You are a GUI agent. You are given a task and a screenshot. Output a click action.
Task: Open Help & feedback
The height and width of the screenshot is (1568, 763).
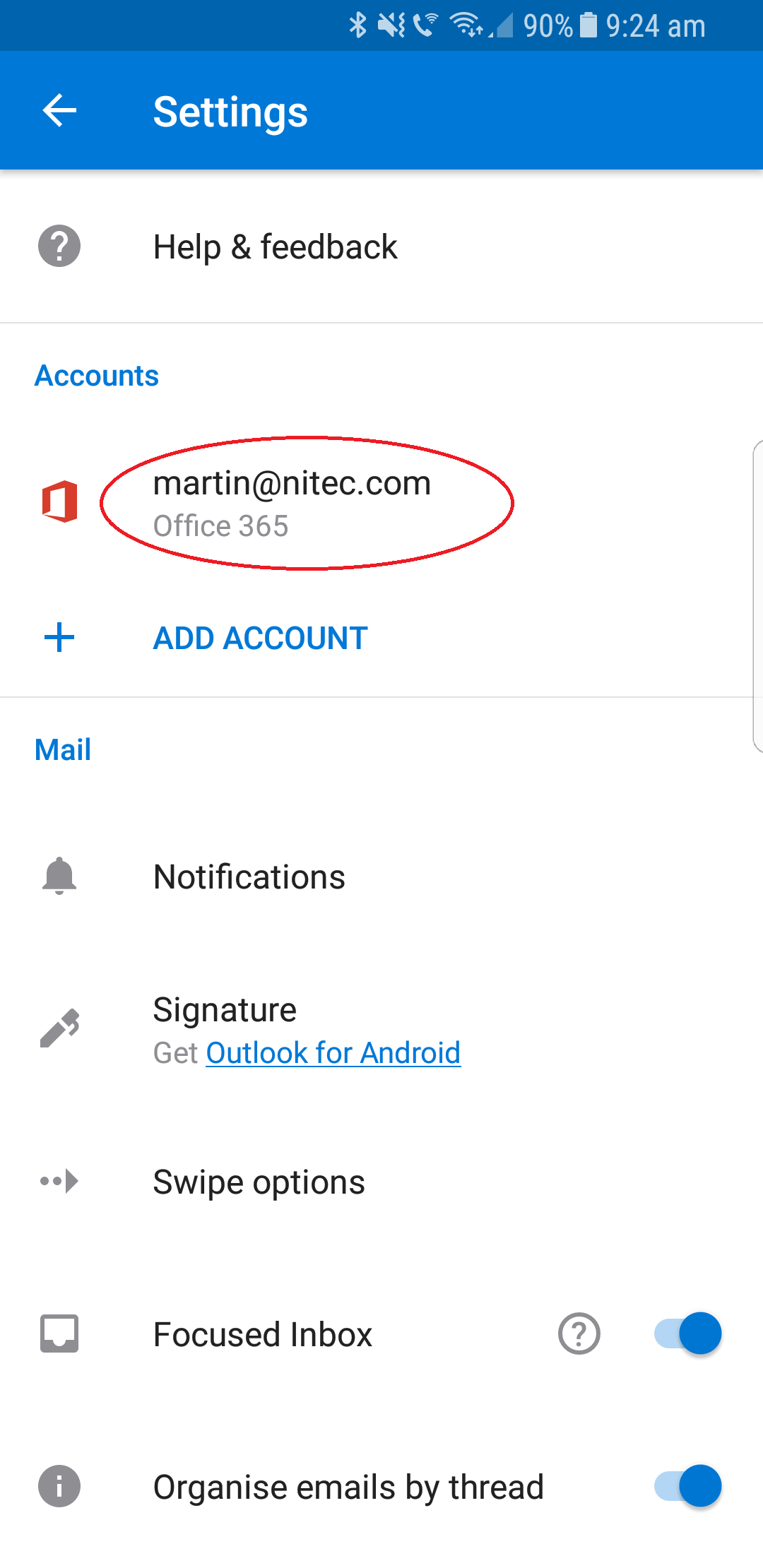(276, 247)
